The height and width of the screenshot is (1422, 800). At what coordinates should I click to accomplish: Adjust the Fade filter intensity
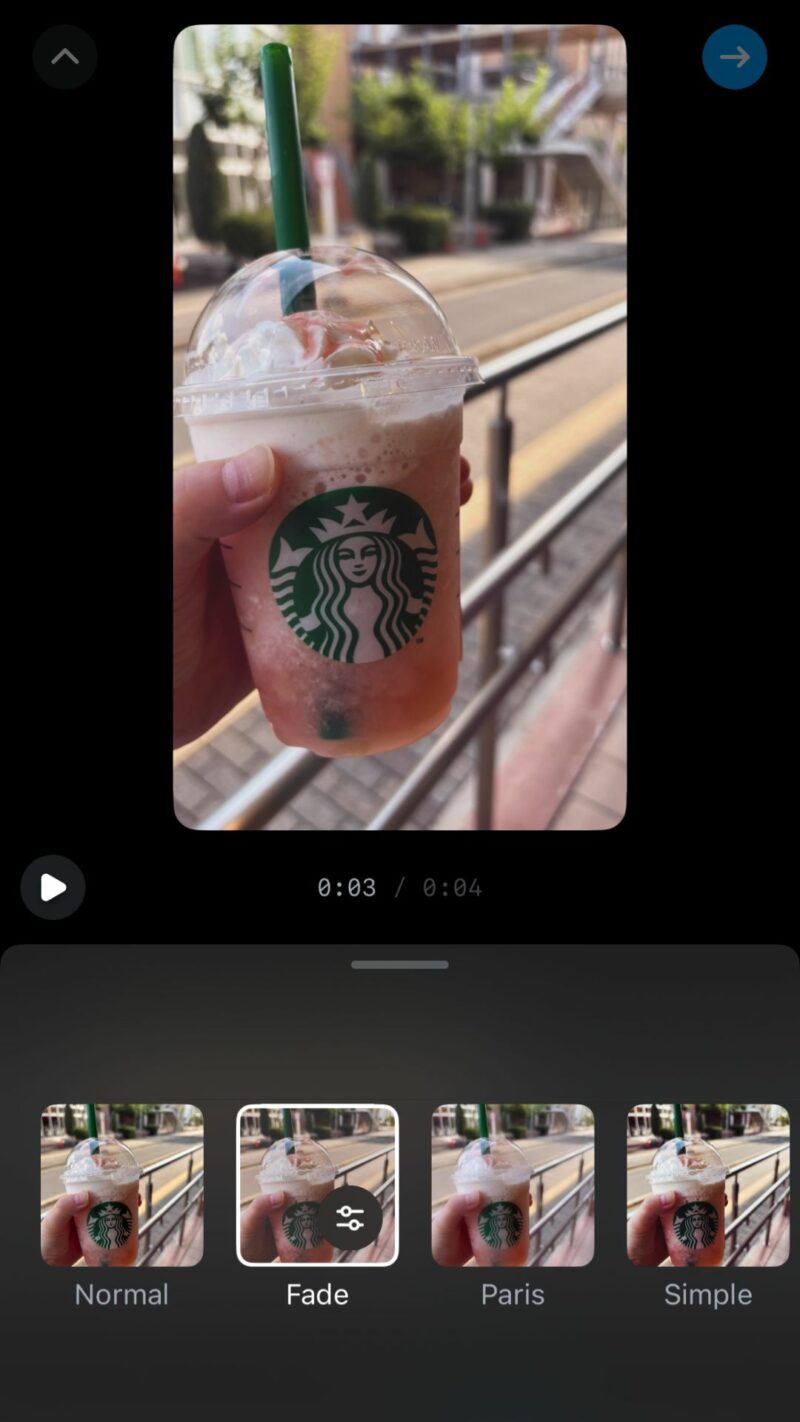pyautogui.click(x=350, y=1218)
